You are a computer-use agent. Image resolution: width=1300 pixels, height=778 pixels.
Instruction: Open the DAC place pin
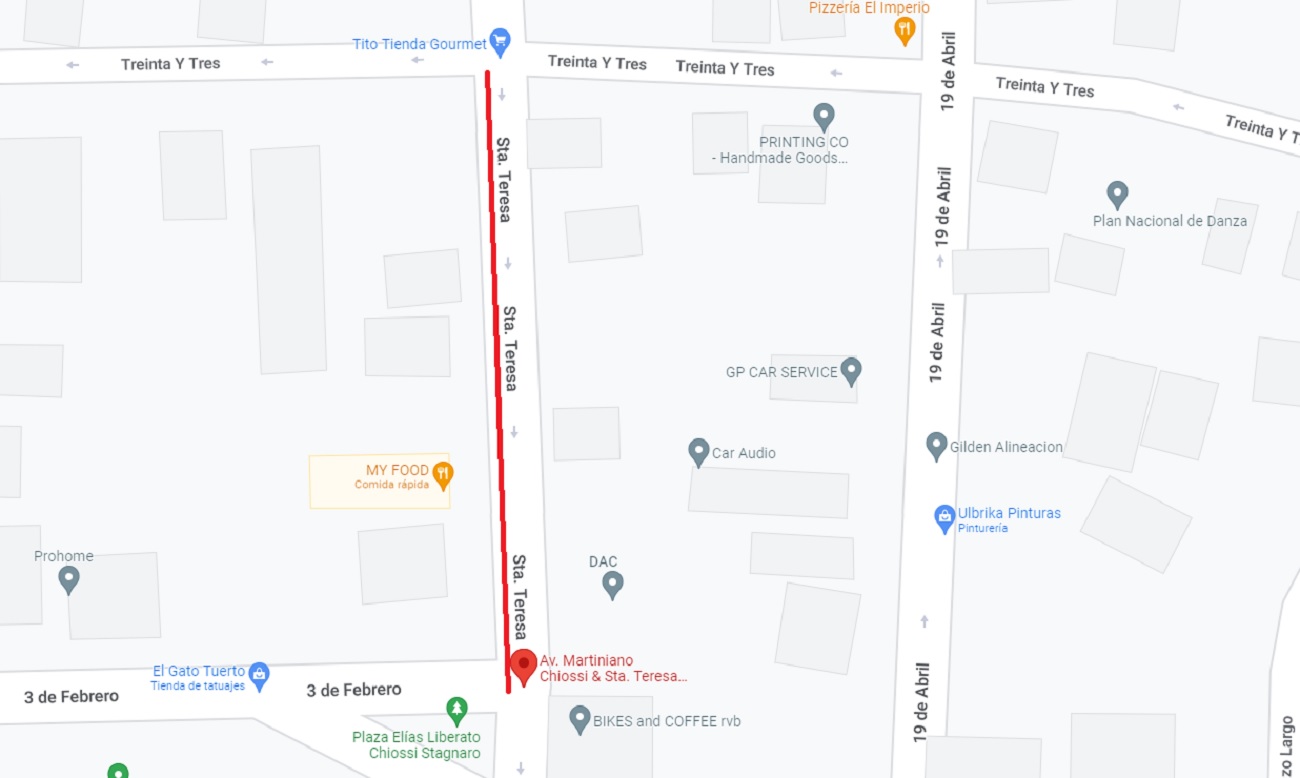coord(613,584)
